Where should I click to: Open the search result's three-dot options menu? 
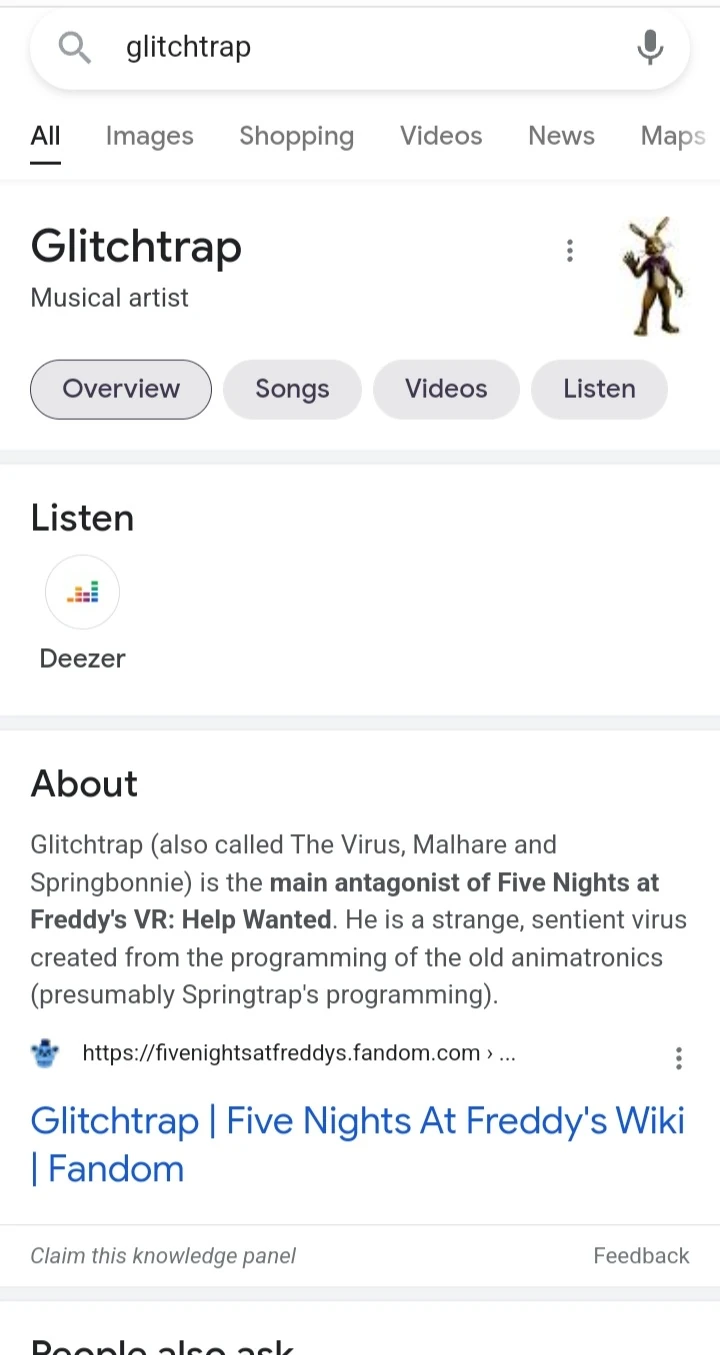coord(679,1057)
